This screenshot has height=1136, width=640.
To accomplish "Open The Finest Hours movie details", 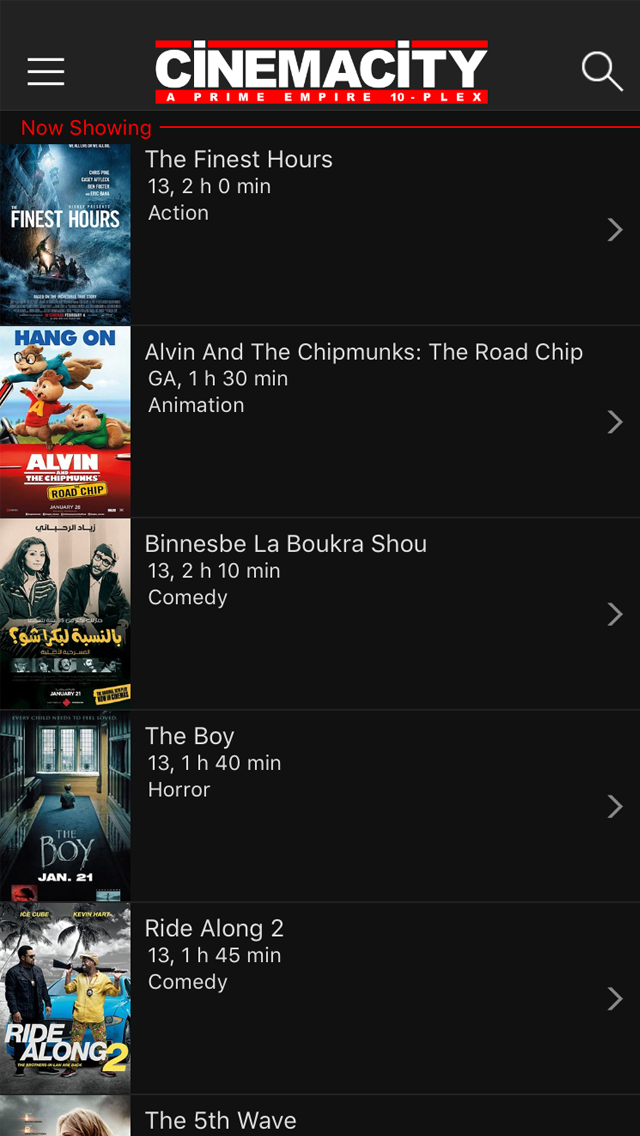I will (320, 229).
